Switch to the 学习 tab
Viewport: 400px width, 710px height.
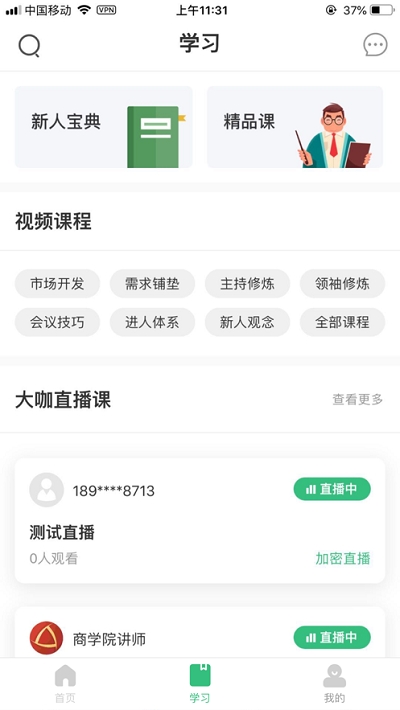[200, 684]
